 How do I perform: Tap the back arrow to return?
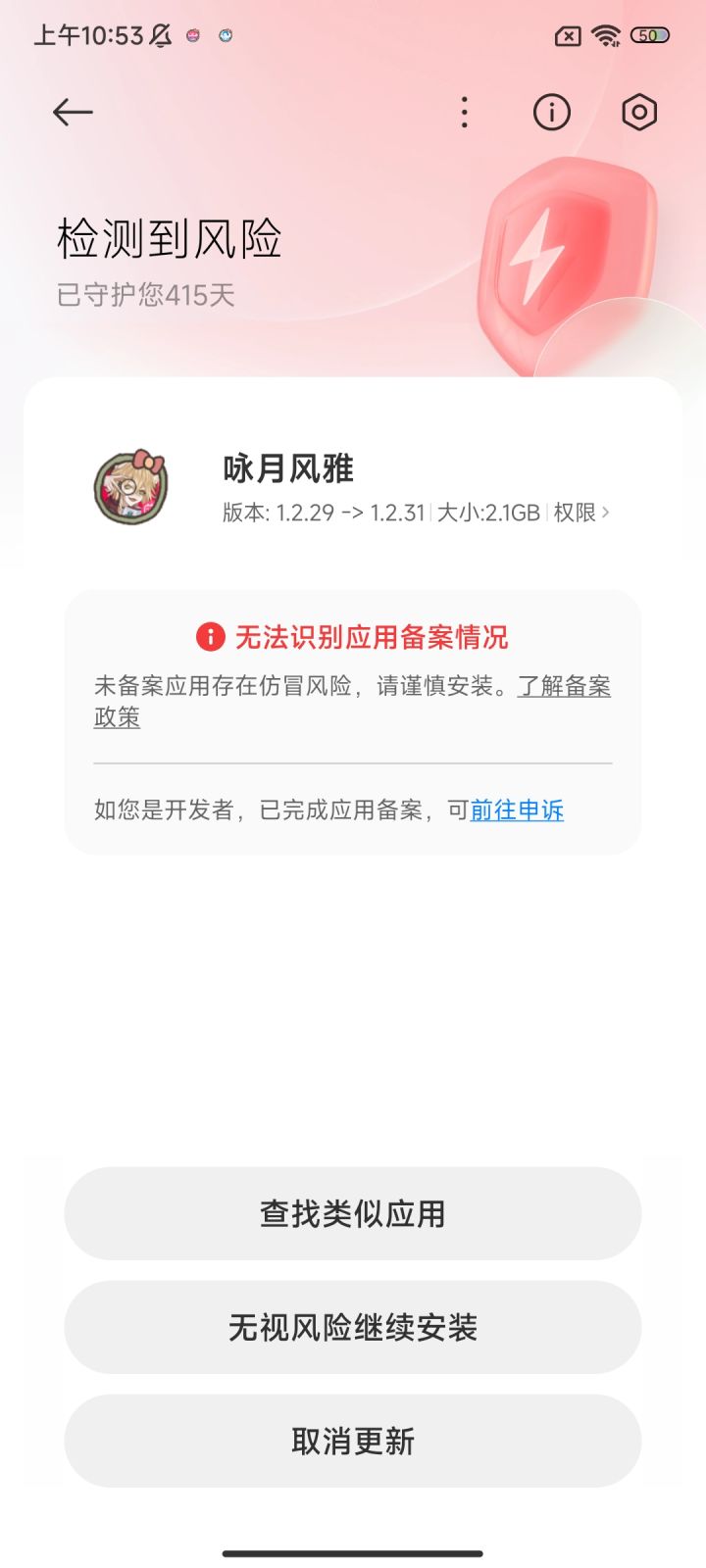[71, 112]
